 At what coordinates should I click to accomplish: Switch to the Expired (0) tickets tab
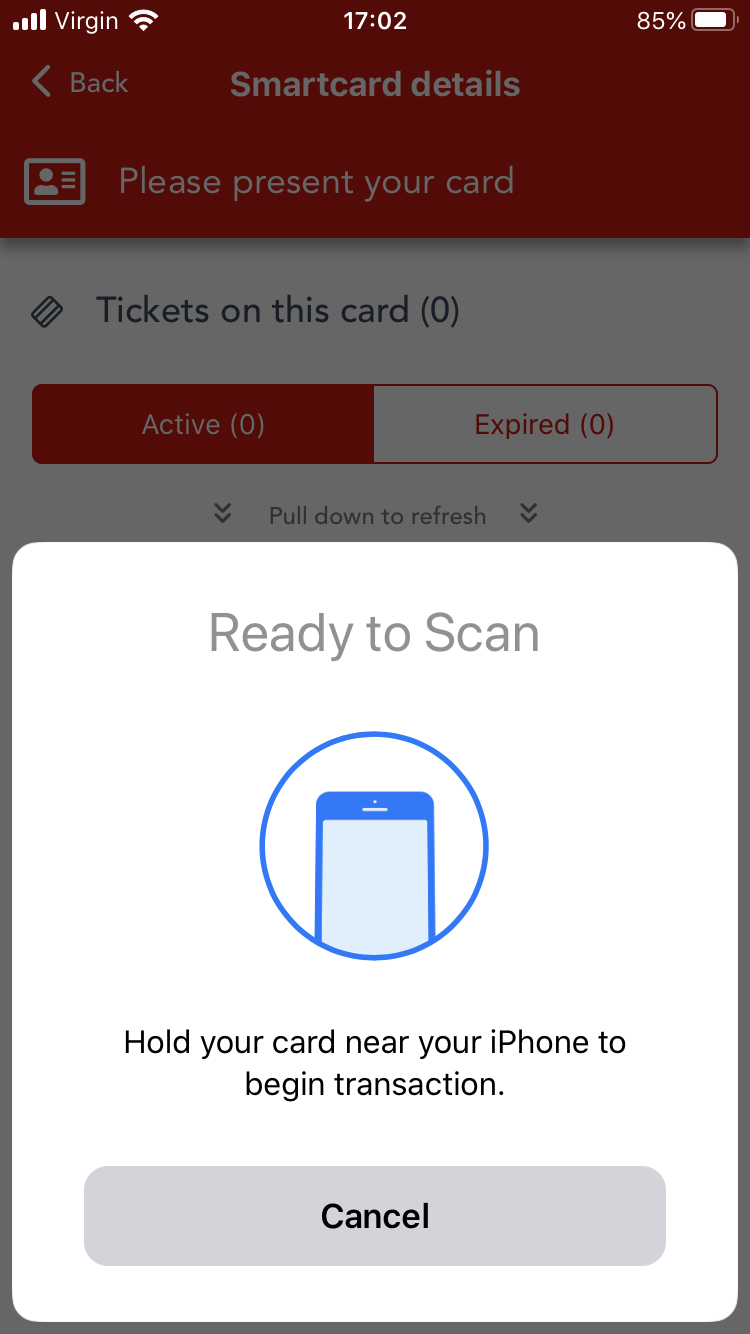[545, 424]
